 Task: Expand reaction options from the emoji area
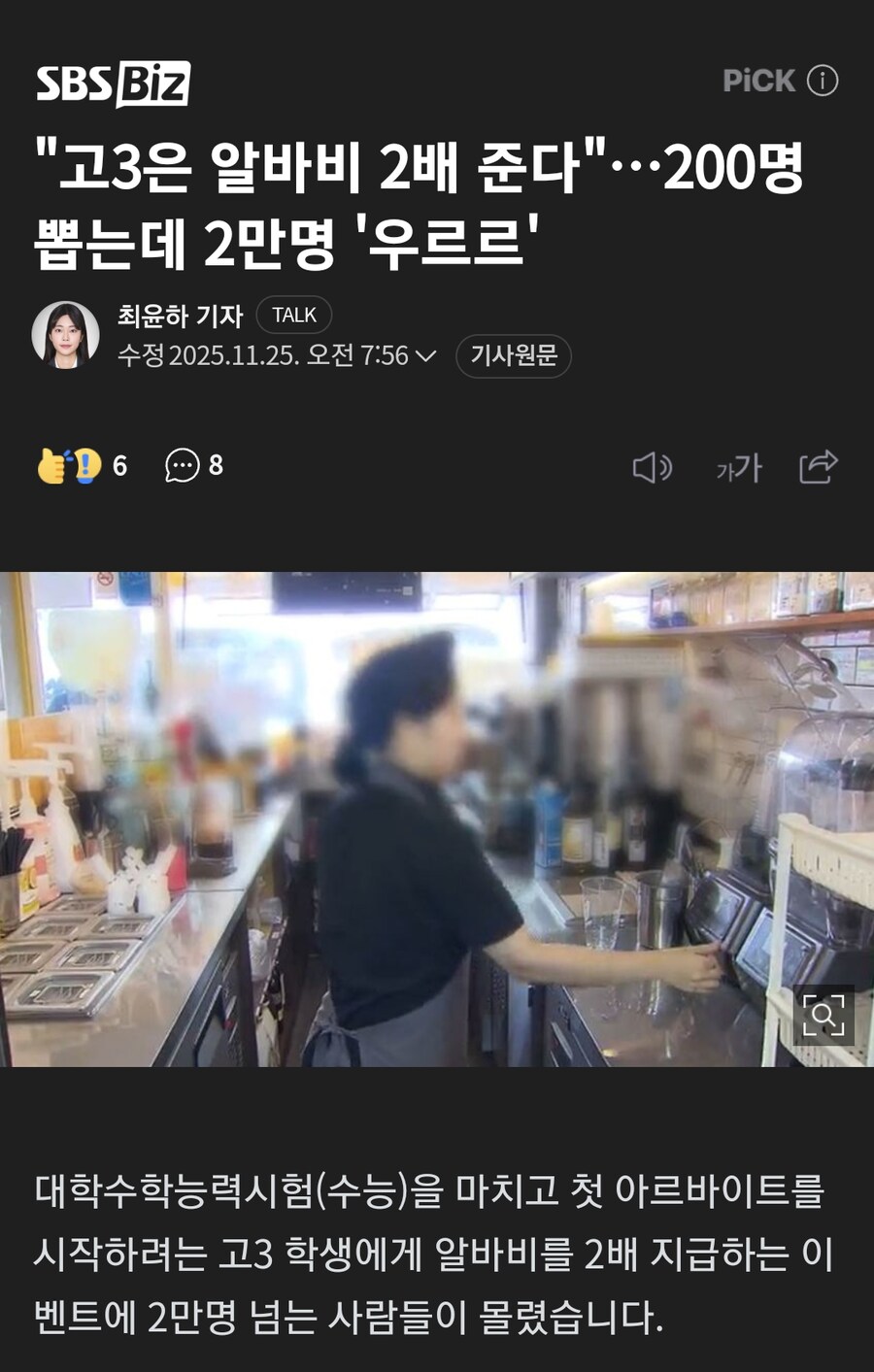coord(68,464)
